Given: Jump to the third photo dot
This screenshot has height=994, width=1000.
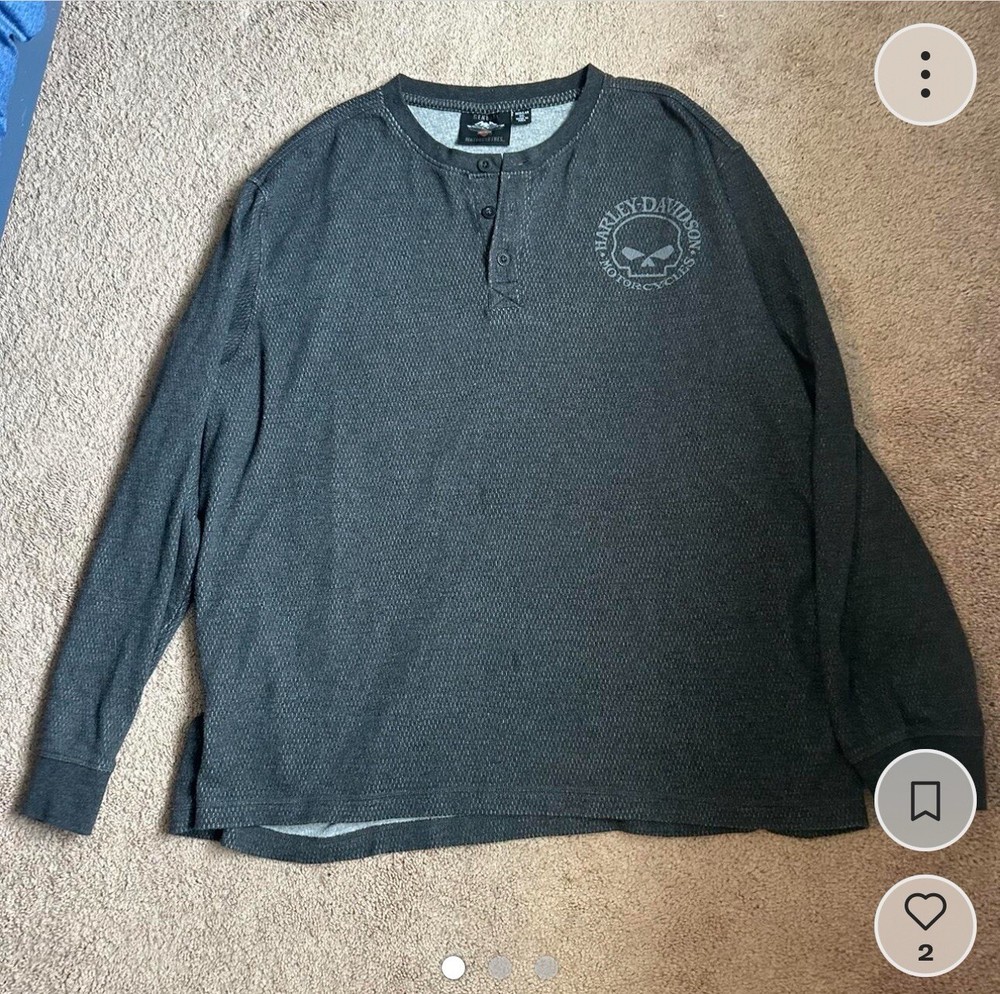Looking at the screenshot, I should point(546,967).
